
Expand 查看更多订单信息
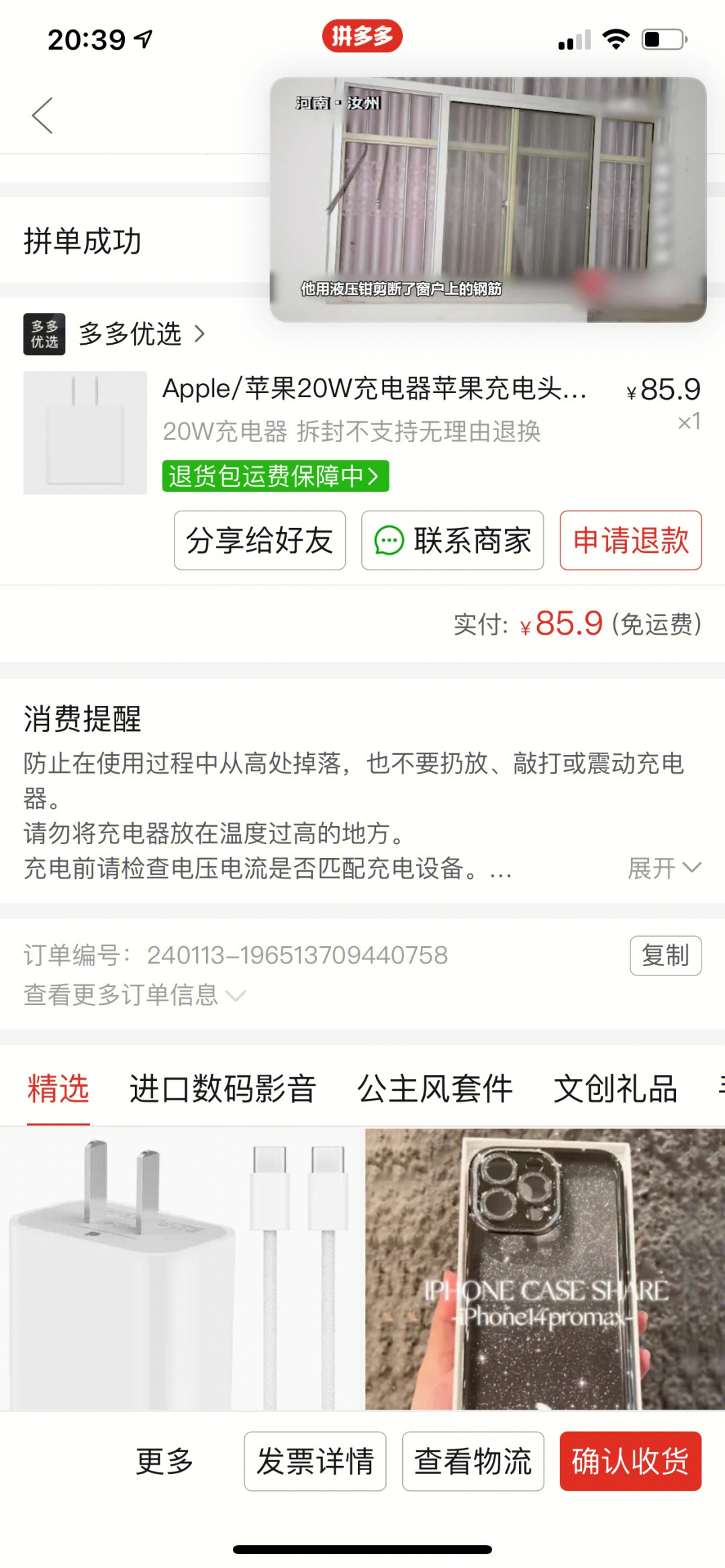click(134, 995)
